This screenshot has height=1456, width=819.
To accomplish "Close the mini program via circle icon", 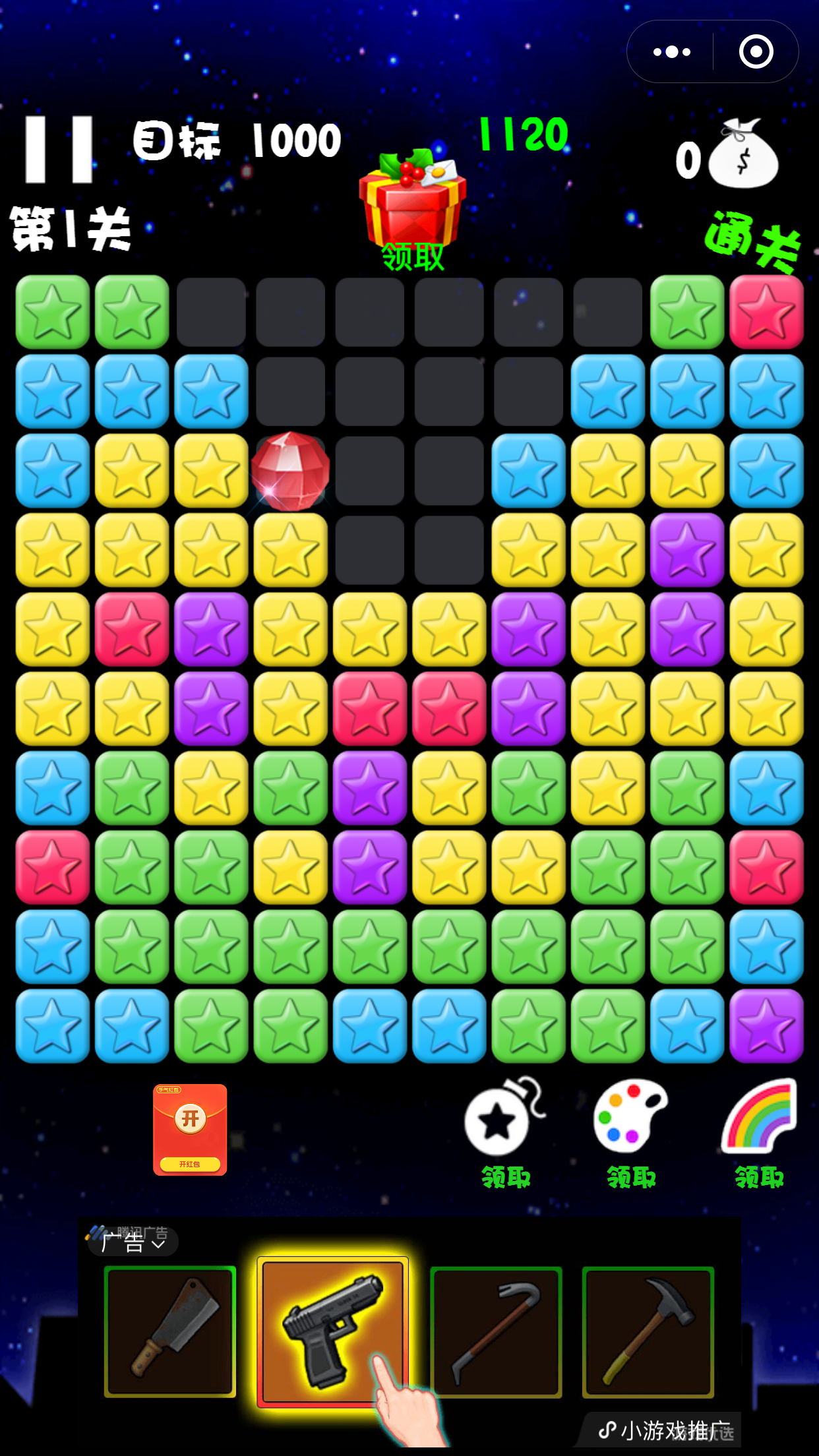I will [x=756, y=51].
